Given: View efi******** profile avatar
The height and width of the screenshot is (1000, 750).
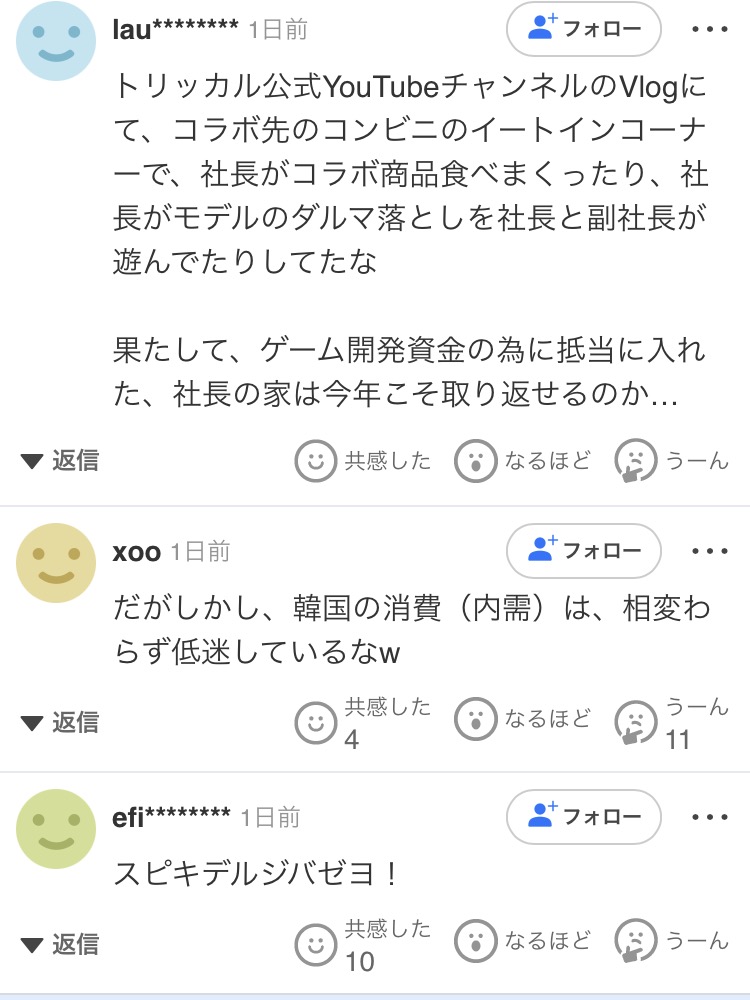Looking at the screenshot, I should tap(56, 829).
